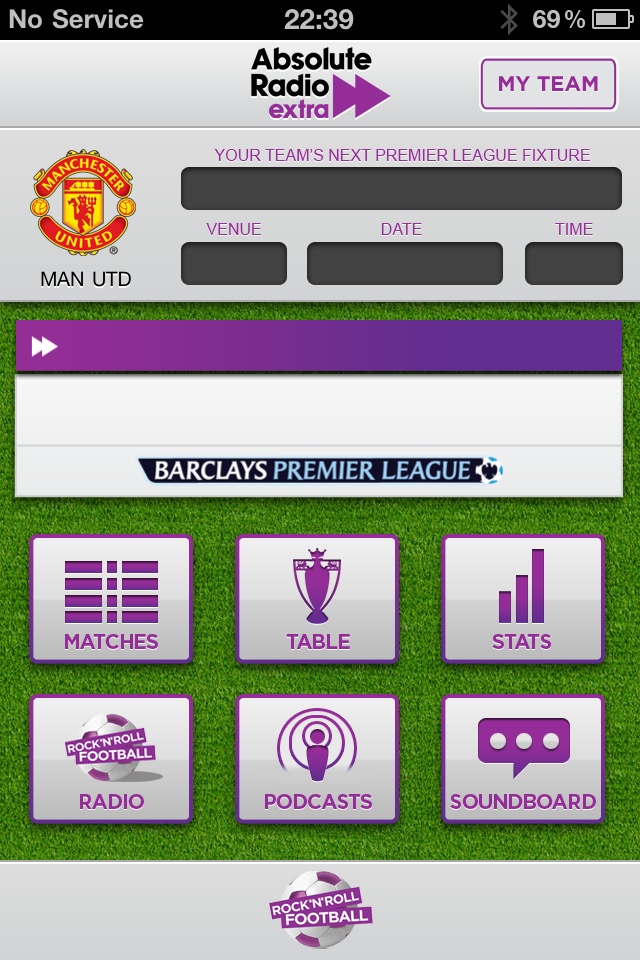The image size is (640, 960).
Task: Open the Stats section
Action: point(522,599)
